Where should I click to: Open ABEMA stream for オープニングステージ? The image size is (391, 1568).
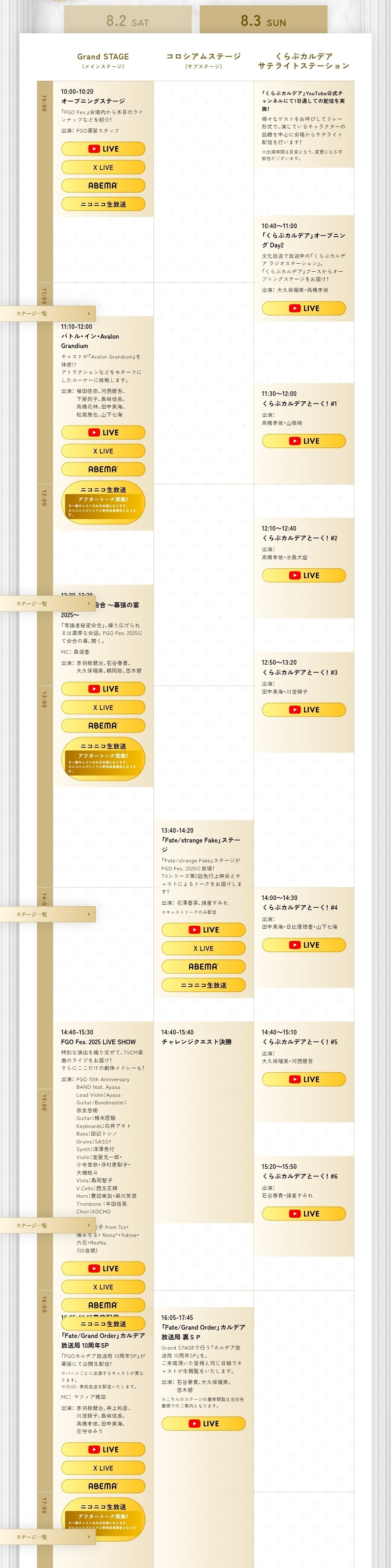pyautogui.click(x=103, y=186)
